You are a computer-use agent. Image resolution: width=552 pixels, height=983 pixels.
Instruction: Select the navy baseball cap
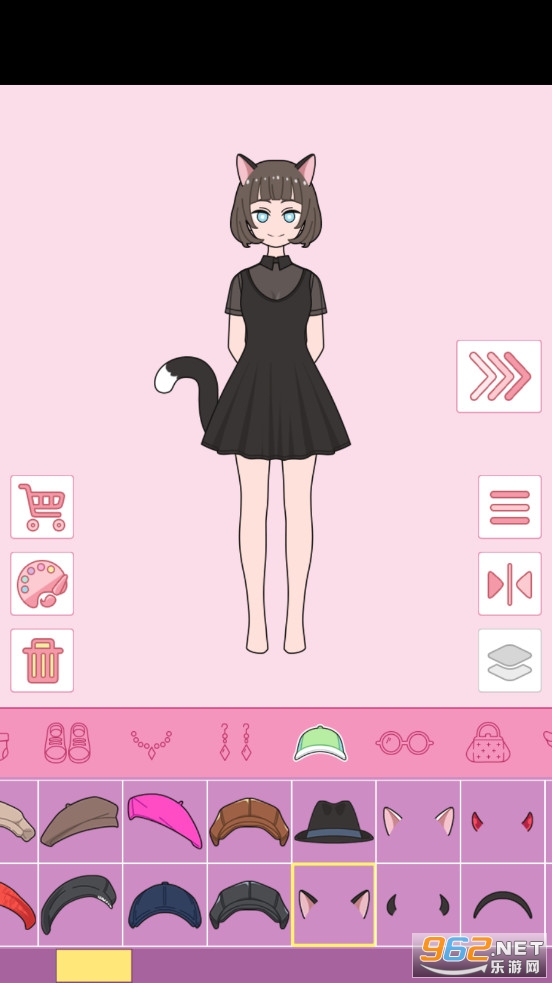pos(165,904)
